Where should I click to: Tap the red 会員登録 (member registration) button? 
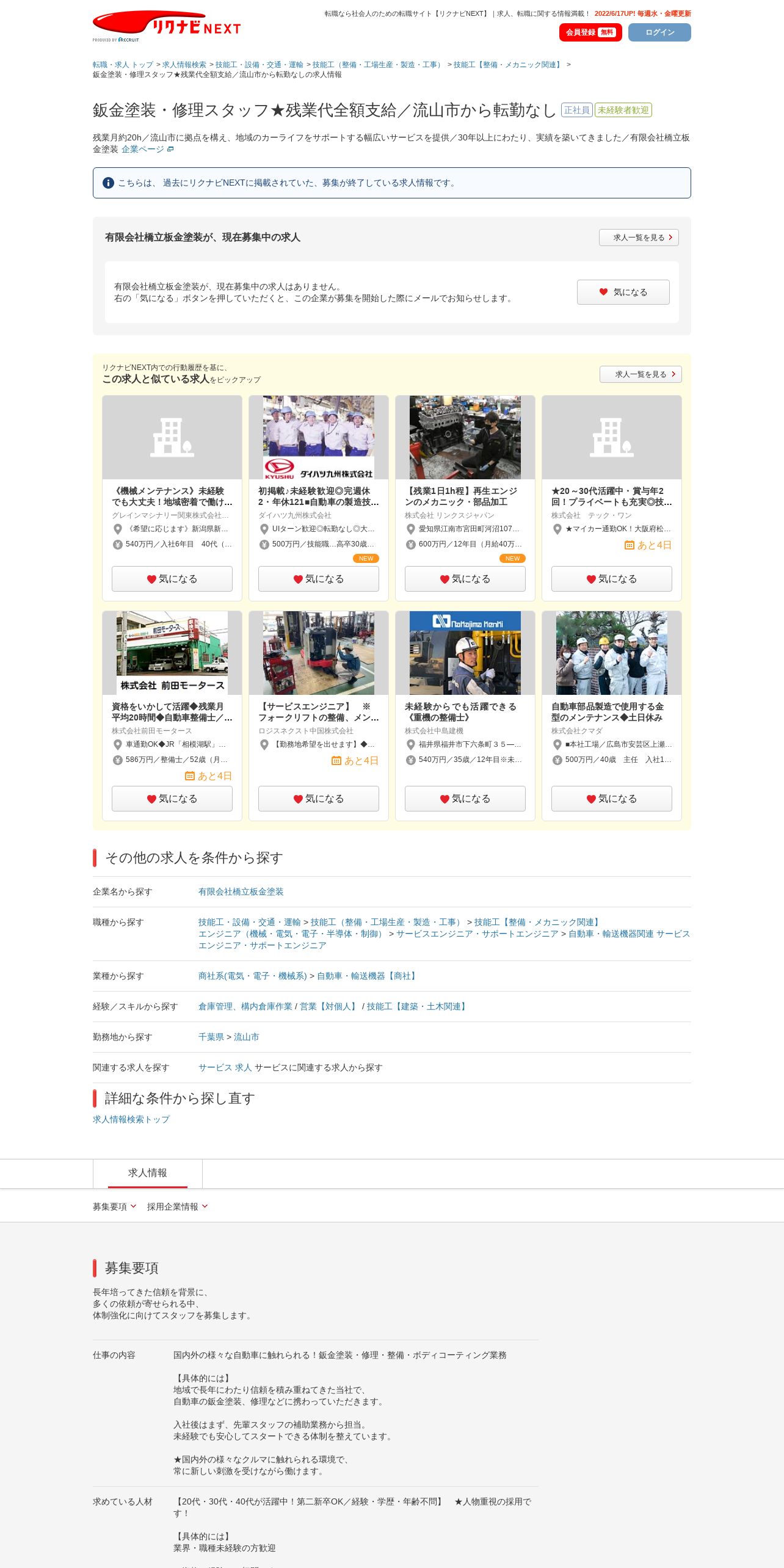tap(590, 32)
